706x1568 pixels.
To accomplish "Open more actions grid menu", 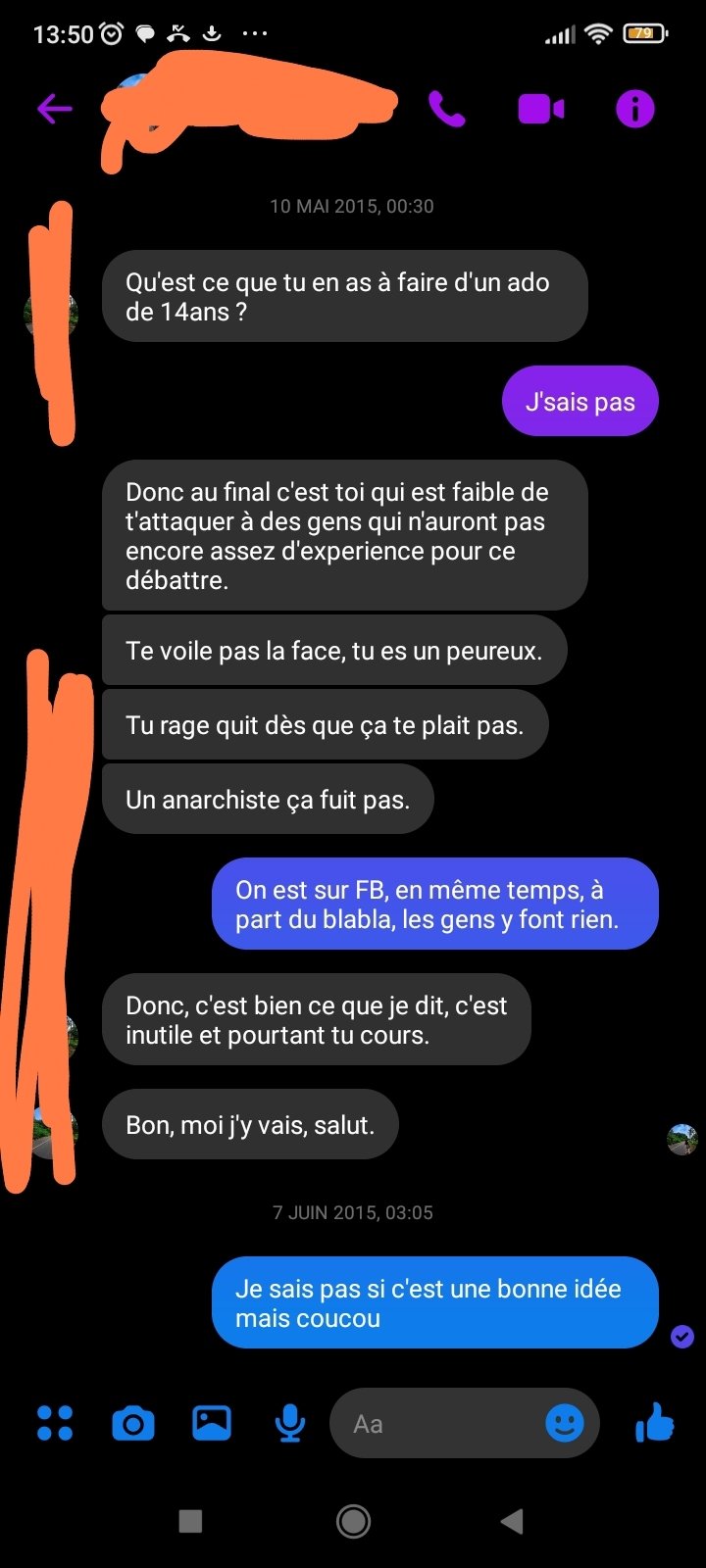I will 55,1423.
